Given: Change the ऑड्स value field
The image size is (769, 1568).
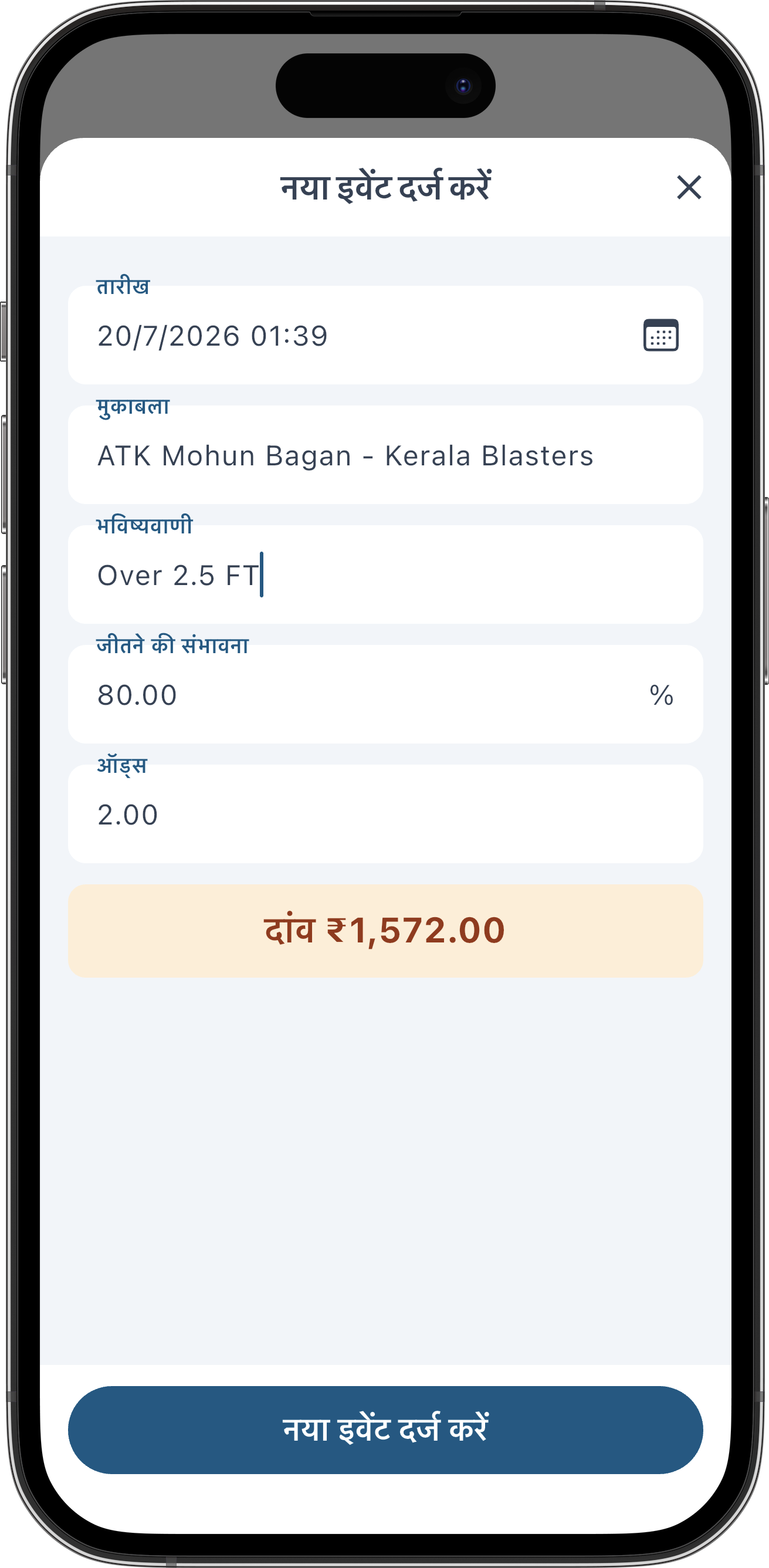Looking at the screenshot, I should point(385,814).
